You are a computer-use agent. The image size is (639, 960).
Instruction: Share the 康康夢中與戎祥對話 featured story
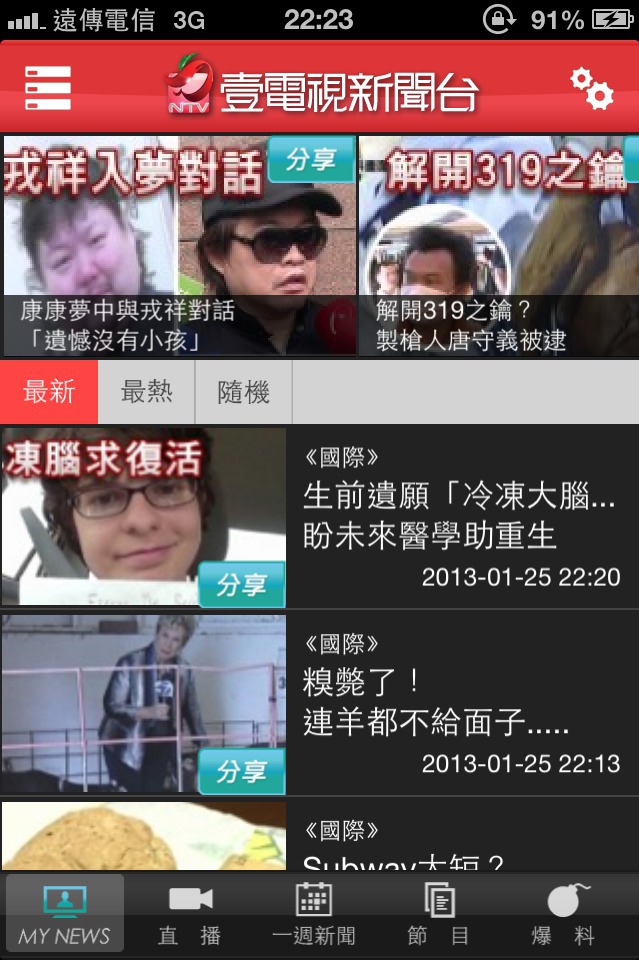(x=310, y=160)
